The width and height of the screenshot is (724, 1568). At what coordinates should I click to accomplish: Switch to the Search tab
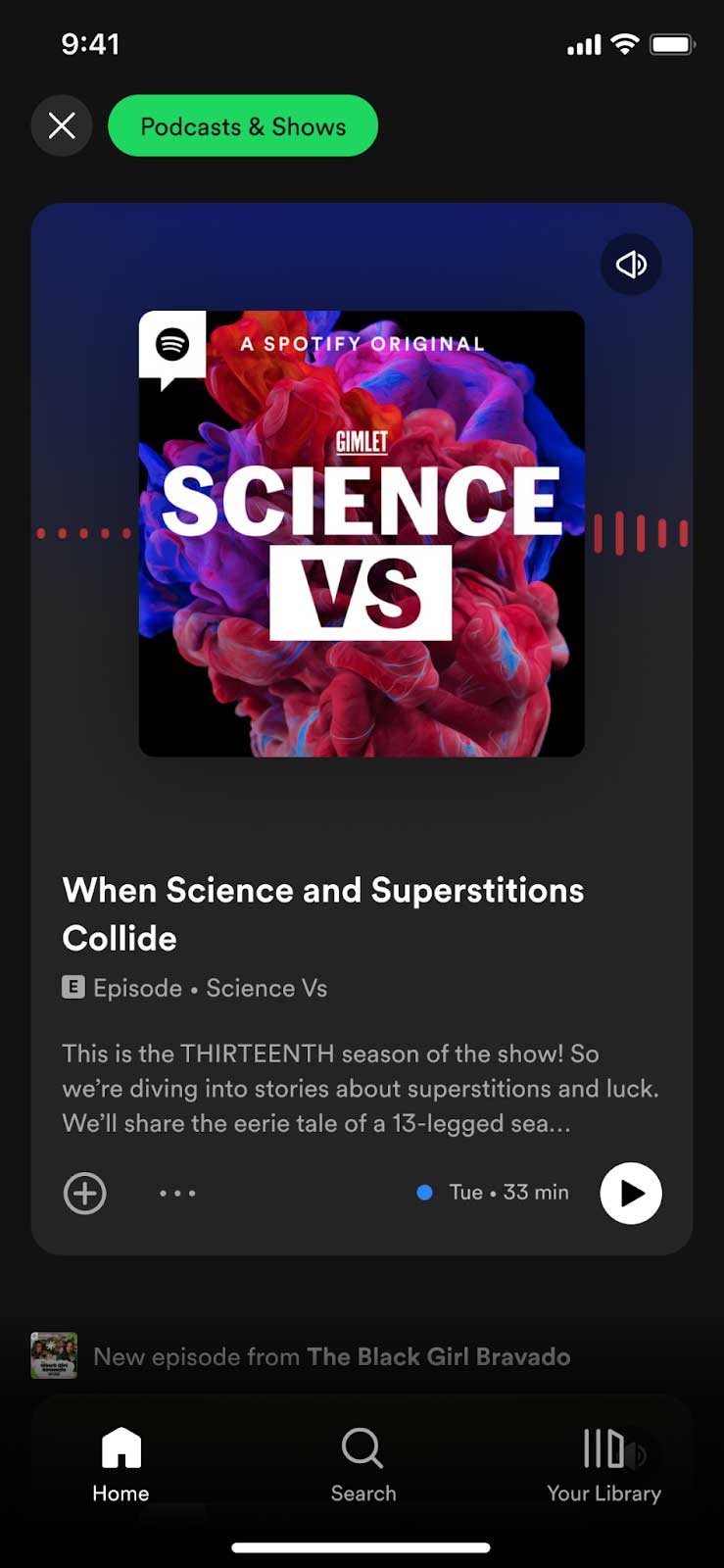point(362,1465)
